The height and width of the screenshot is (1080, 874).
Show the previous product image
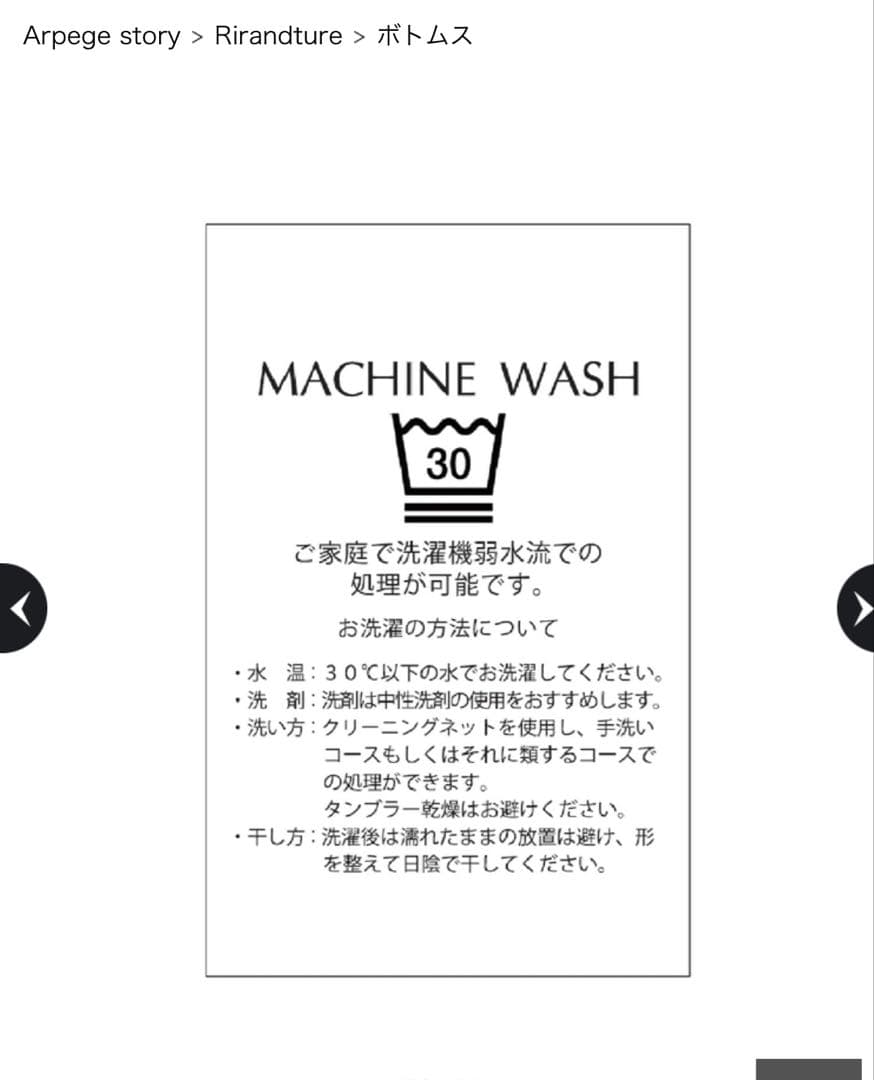click(20, 608)
